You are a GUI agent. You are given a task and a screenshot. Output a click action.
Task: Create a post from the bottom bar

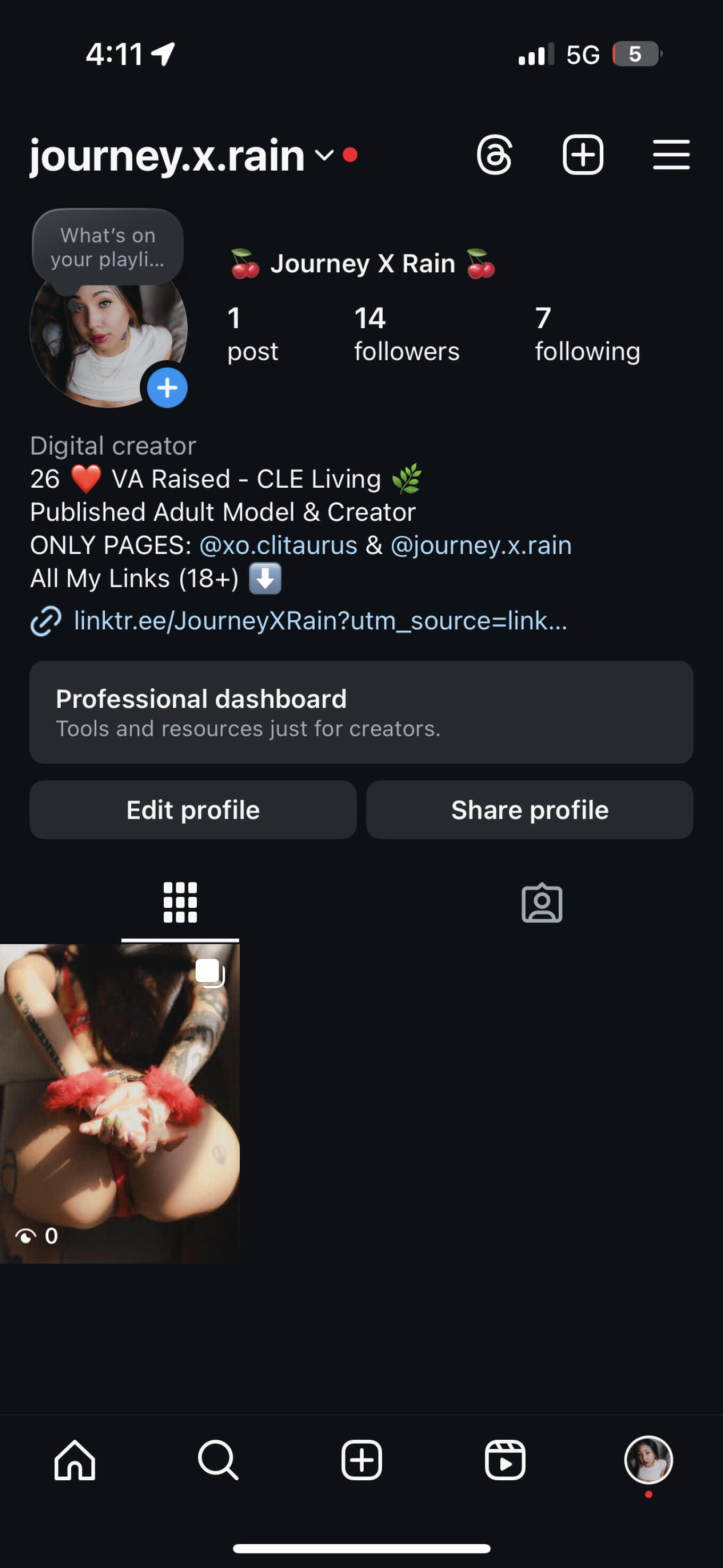point(361,1459)
